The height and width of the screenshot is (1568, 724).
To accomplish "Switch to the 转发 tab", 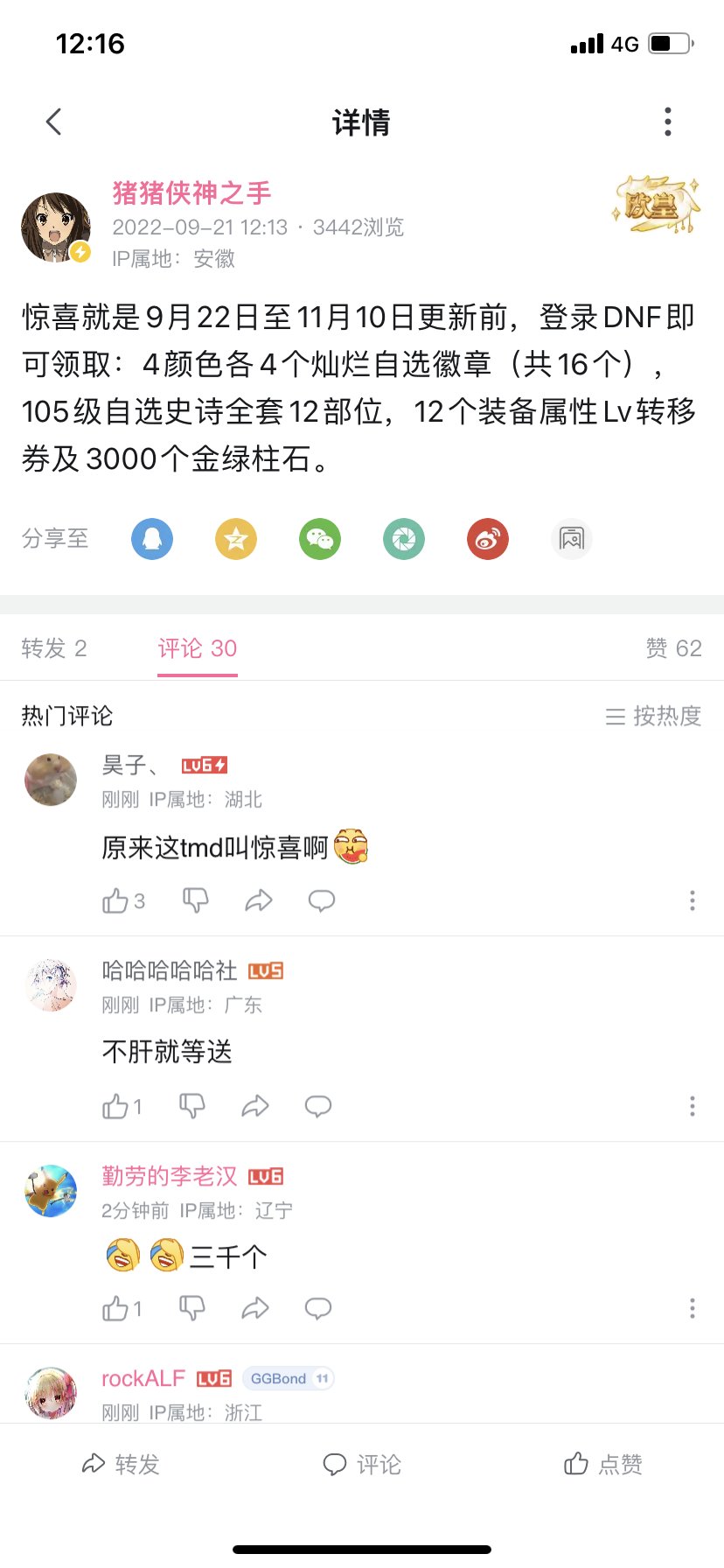I will click(x=53, y=648).
